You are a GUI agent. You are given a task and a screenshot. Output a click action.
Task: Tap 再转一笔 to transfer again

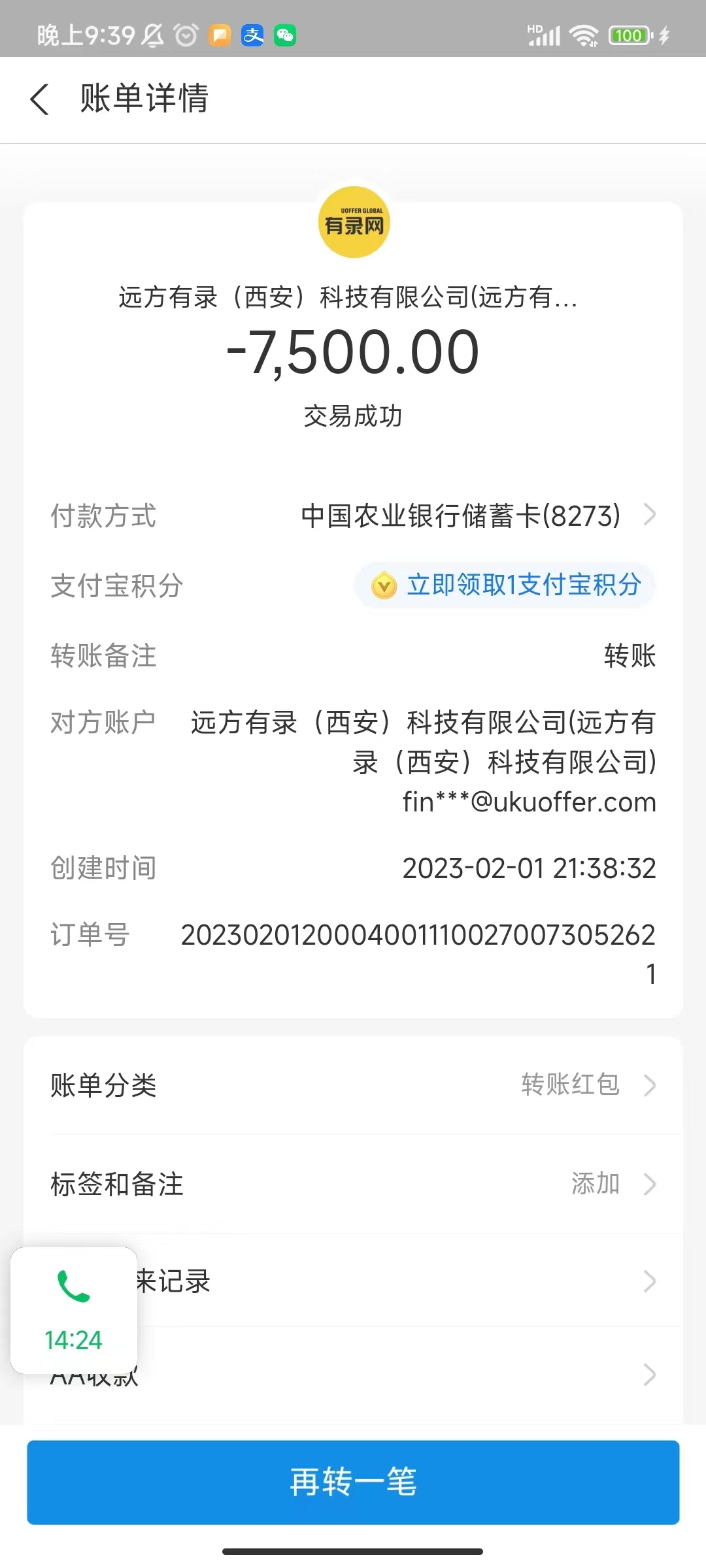pos(353,1482)
